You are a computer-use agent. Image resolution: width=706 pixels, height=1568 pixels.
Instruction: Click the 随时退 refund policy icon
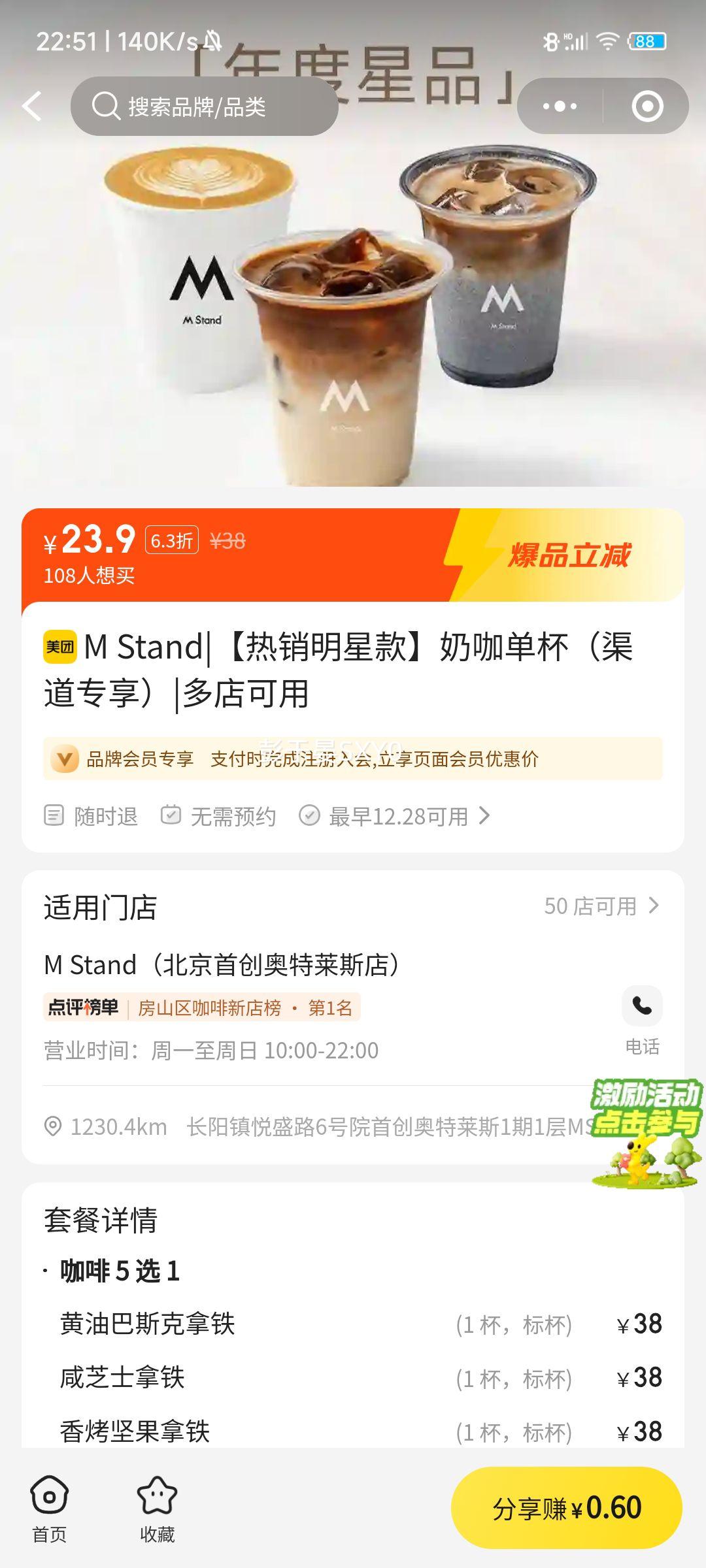[54, 816]
